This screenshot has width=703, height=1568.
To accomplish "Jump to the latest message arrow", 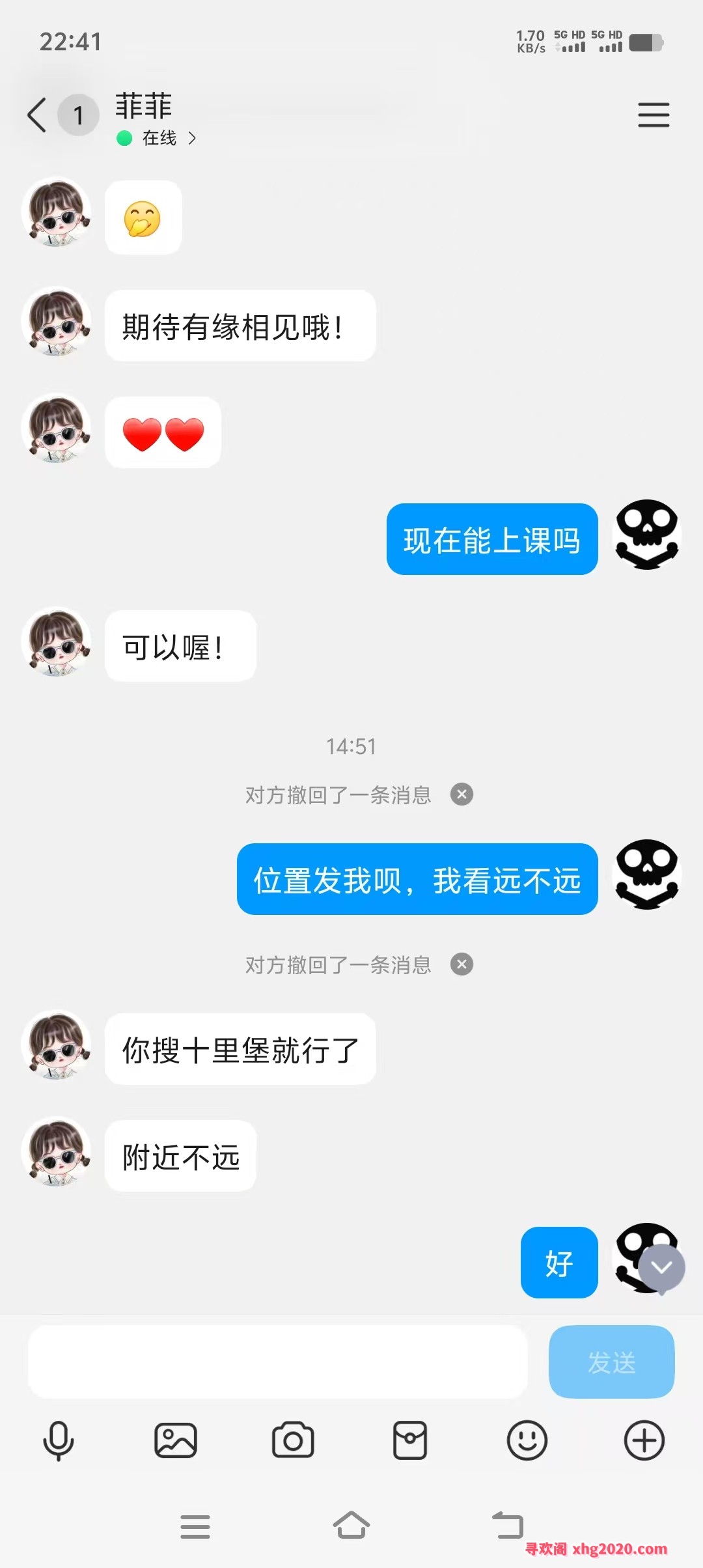I will coord(662,1267).
